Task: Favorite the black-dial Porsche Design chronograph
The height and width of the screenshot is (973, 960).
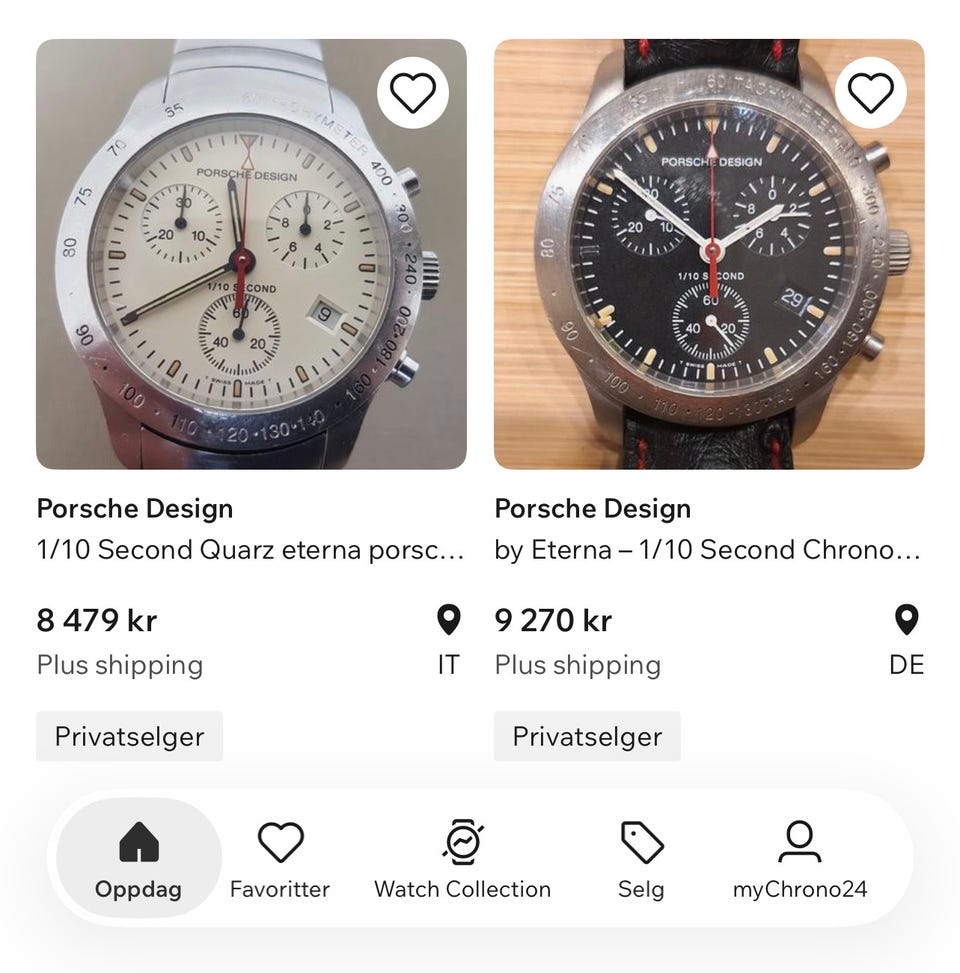Action: click(871, 90)
